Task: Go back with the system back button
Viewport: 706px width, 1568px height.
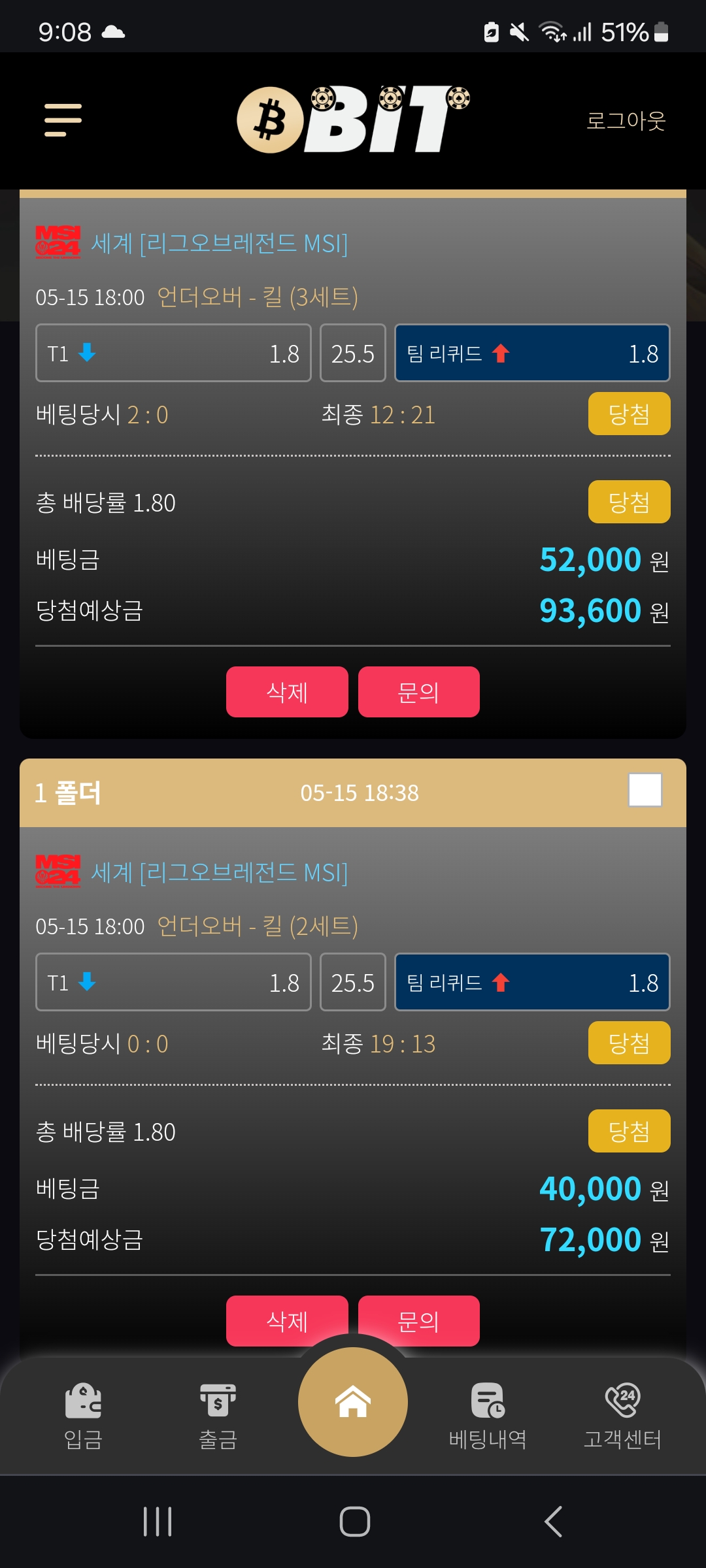Action: click(553, 1522)
